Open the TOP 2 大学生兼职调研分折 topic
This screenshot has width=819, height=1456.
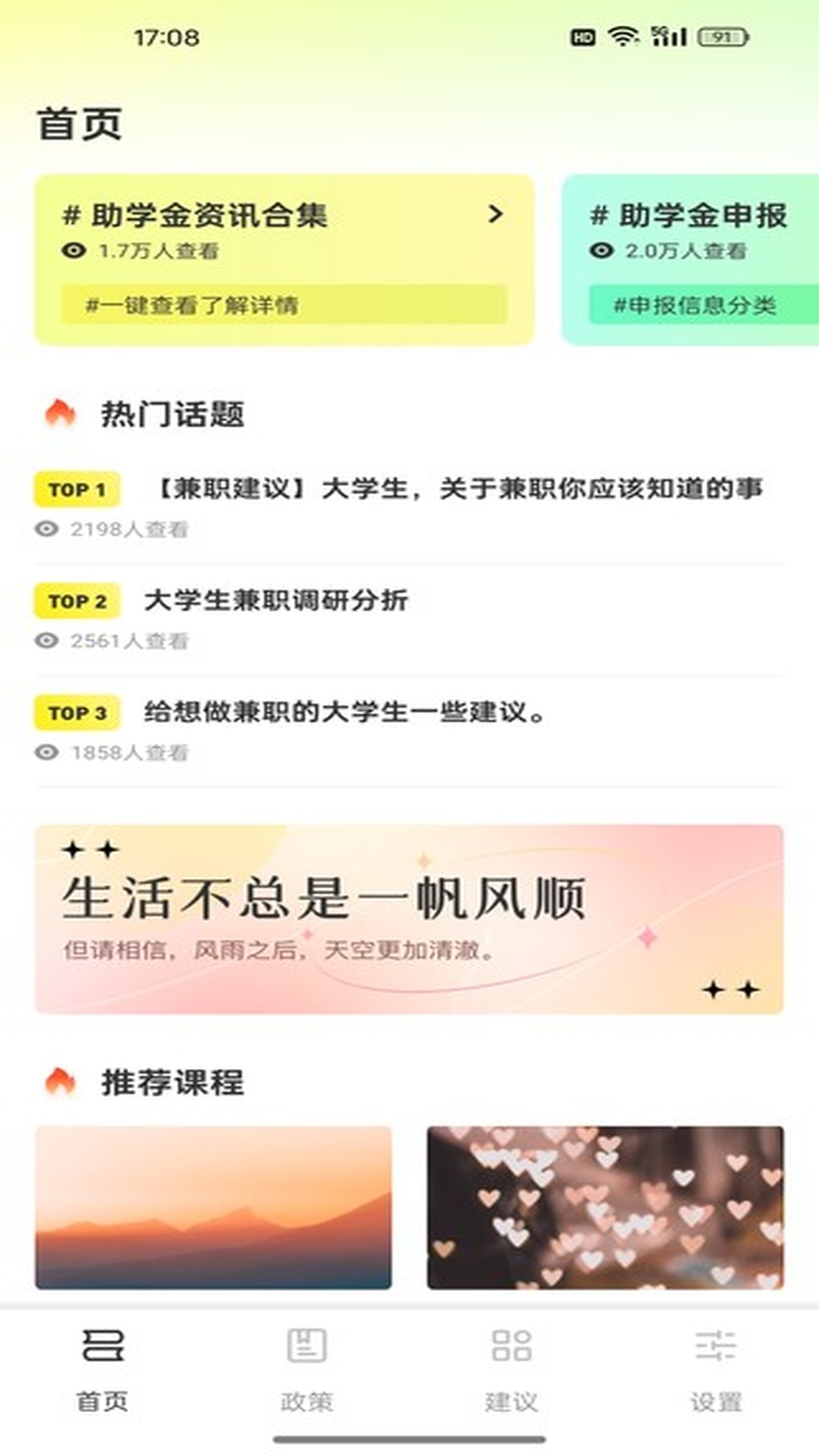tap(277, 601)
